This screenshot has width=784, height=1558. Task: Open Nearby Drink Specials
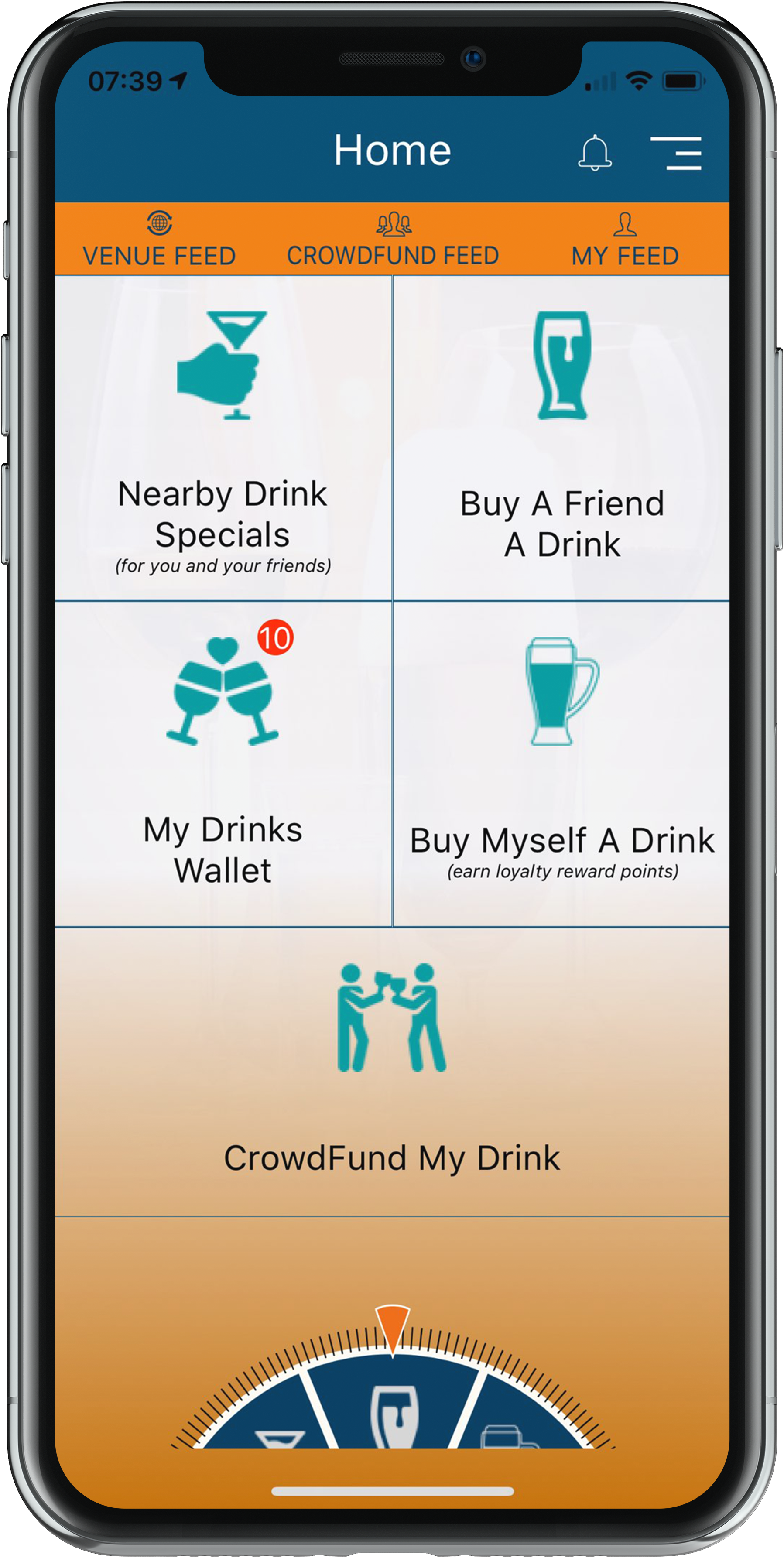pos(223,439)
